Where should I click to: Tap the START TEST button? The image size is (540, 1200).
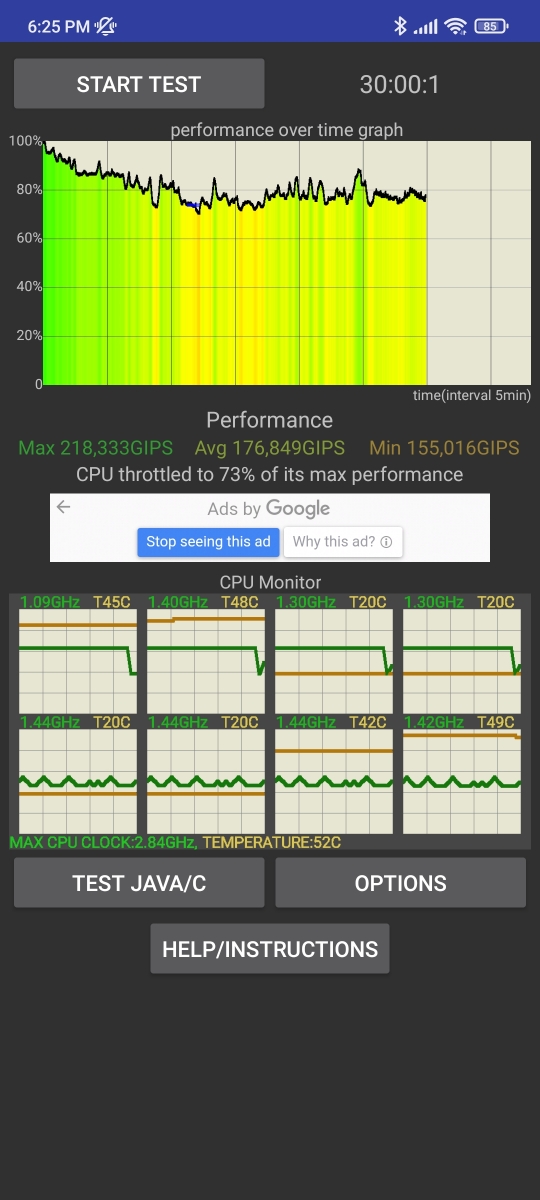(x=139, y=84)
